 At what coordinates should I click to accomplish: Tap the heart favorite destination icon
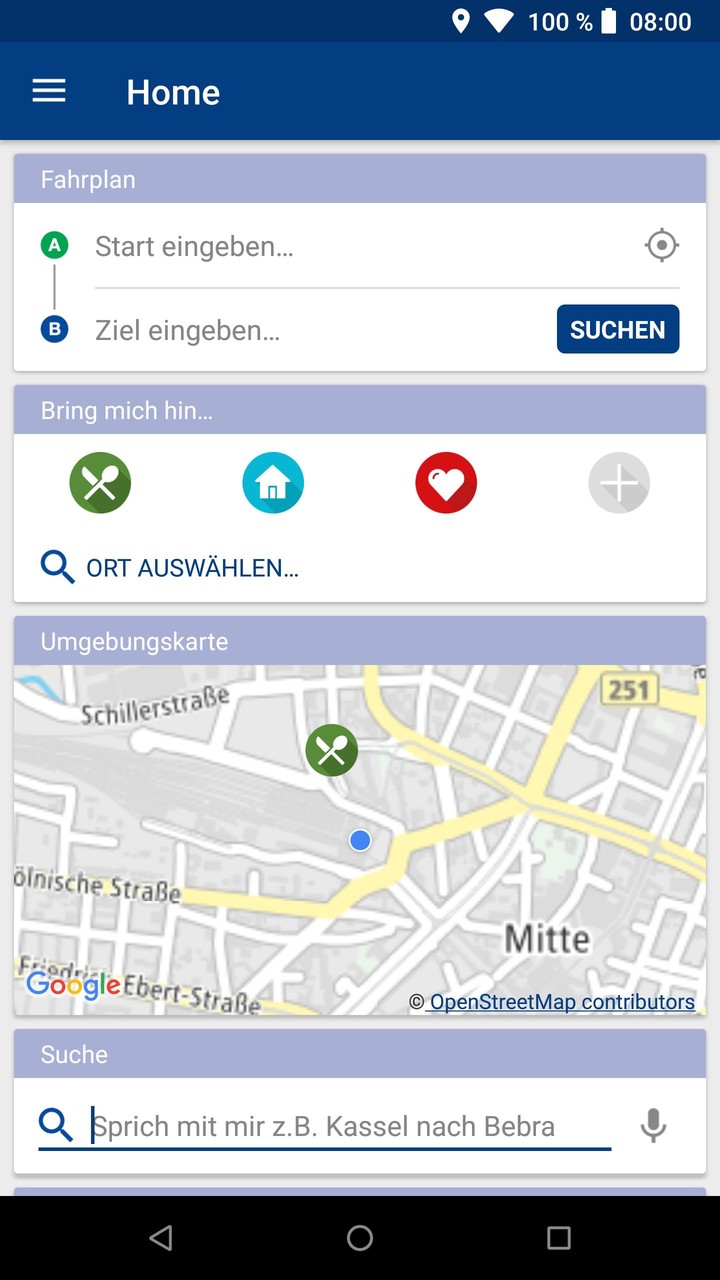click(446, 482)
